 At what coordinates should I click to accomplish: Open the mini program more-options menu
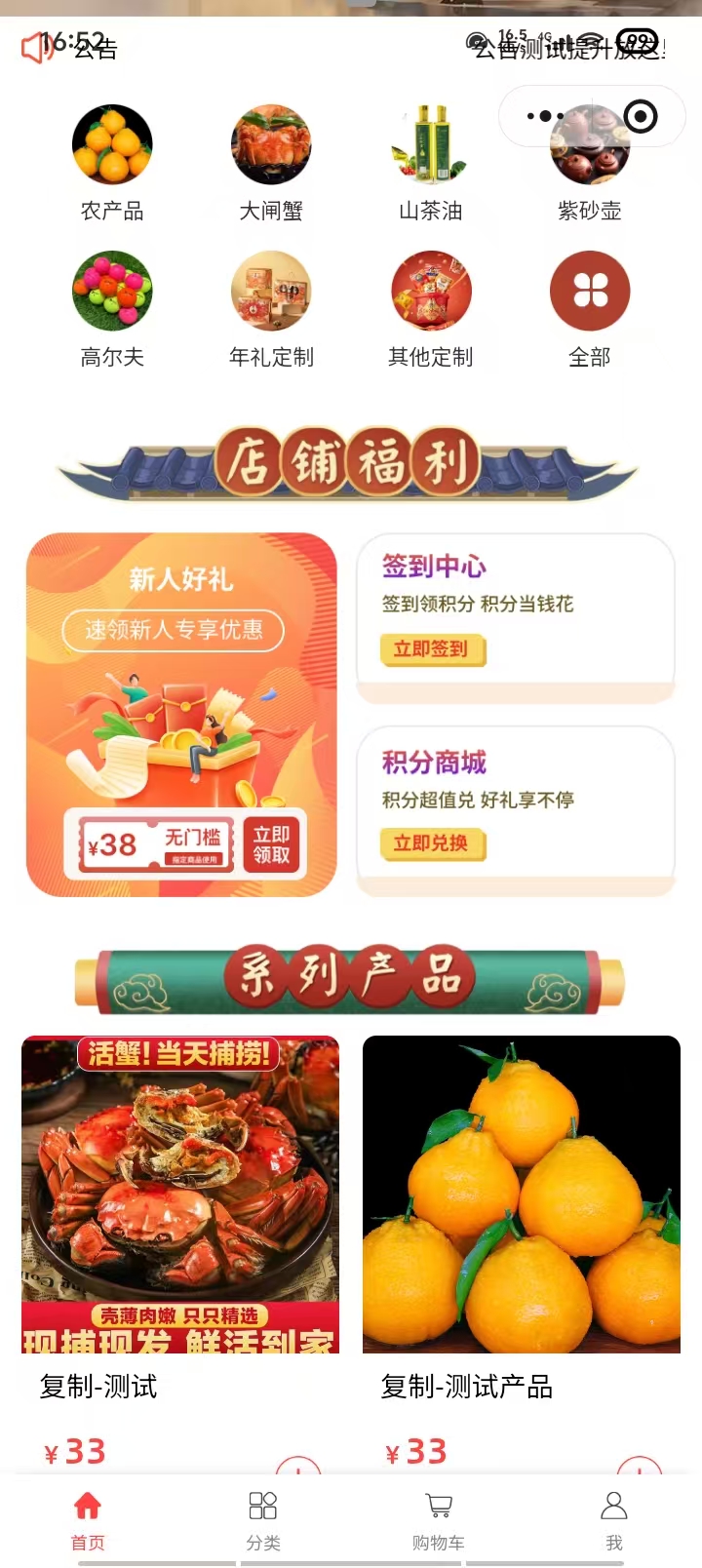coord(545,116)
